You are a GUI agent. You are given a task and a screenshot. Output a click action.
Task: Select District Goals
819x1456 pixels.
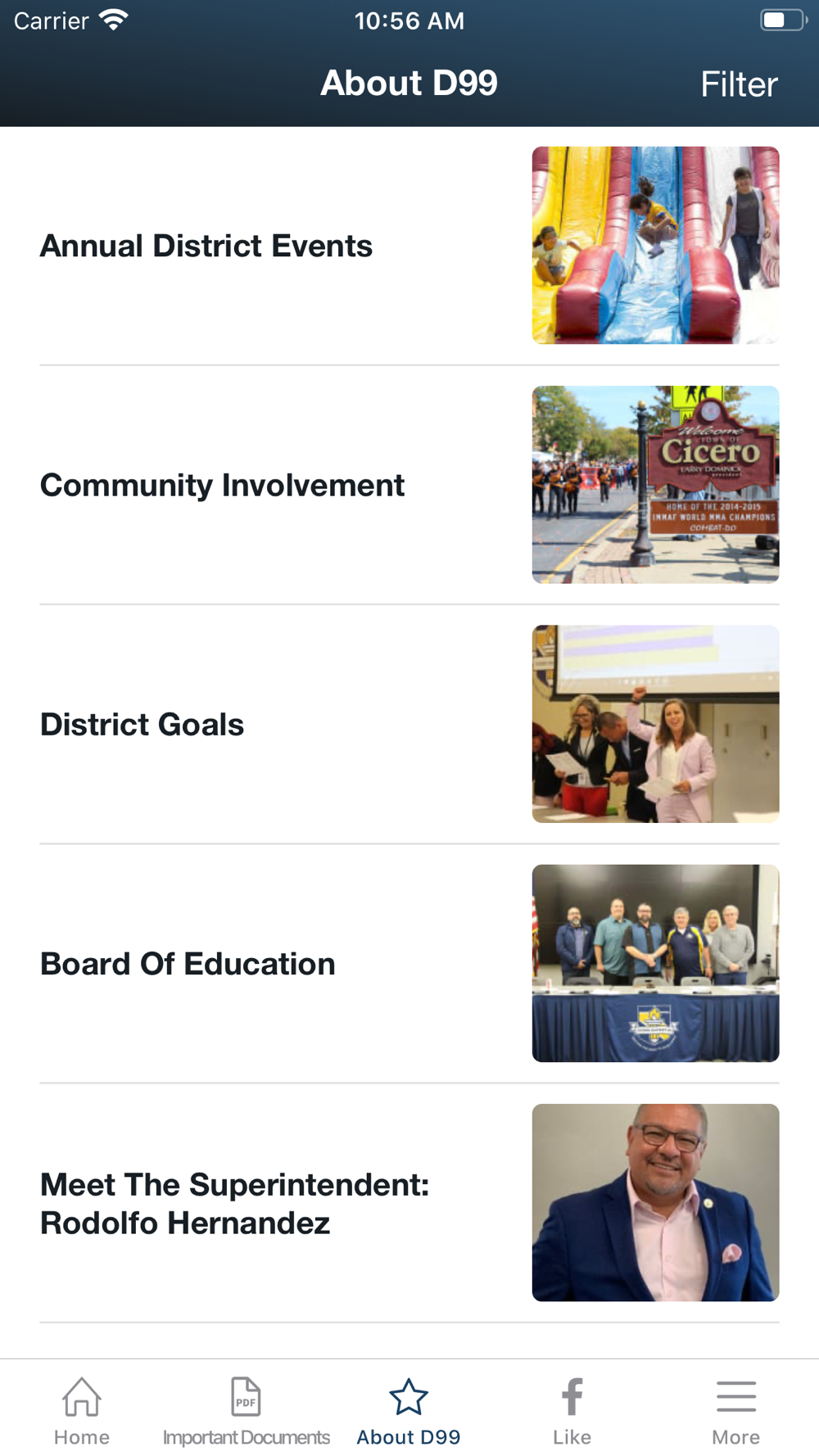tap(143, 724)
